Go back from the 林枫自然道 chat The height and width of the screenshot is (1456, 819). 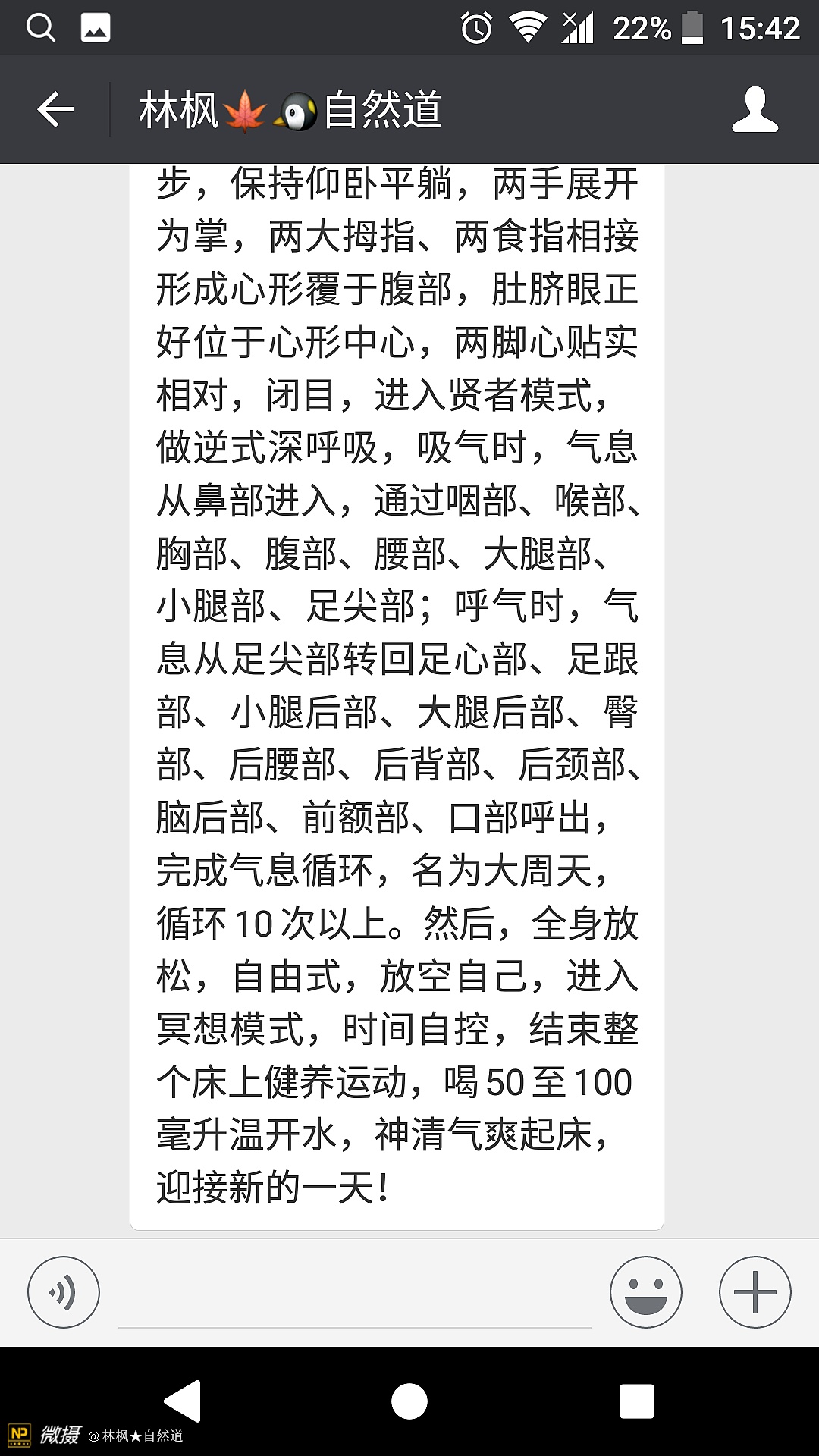(x=55, y=110)
